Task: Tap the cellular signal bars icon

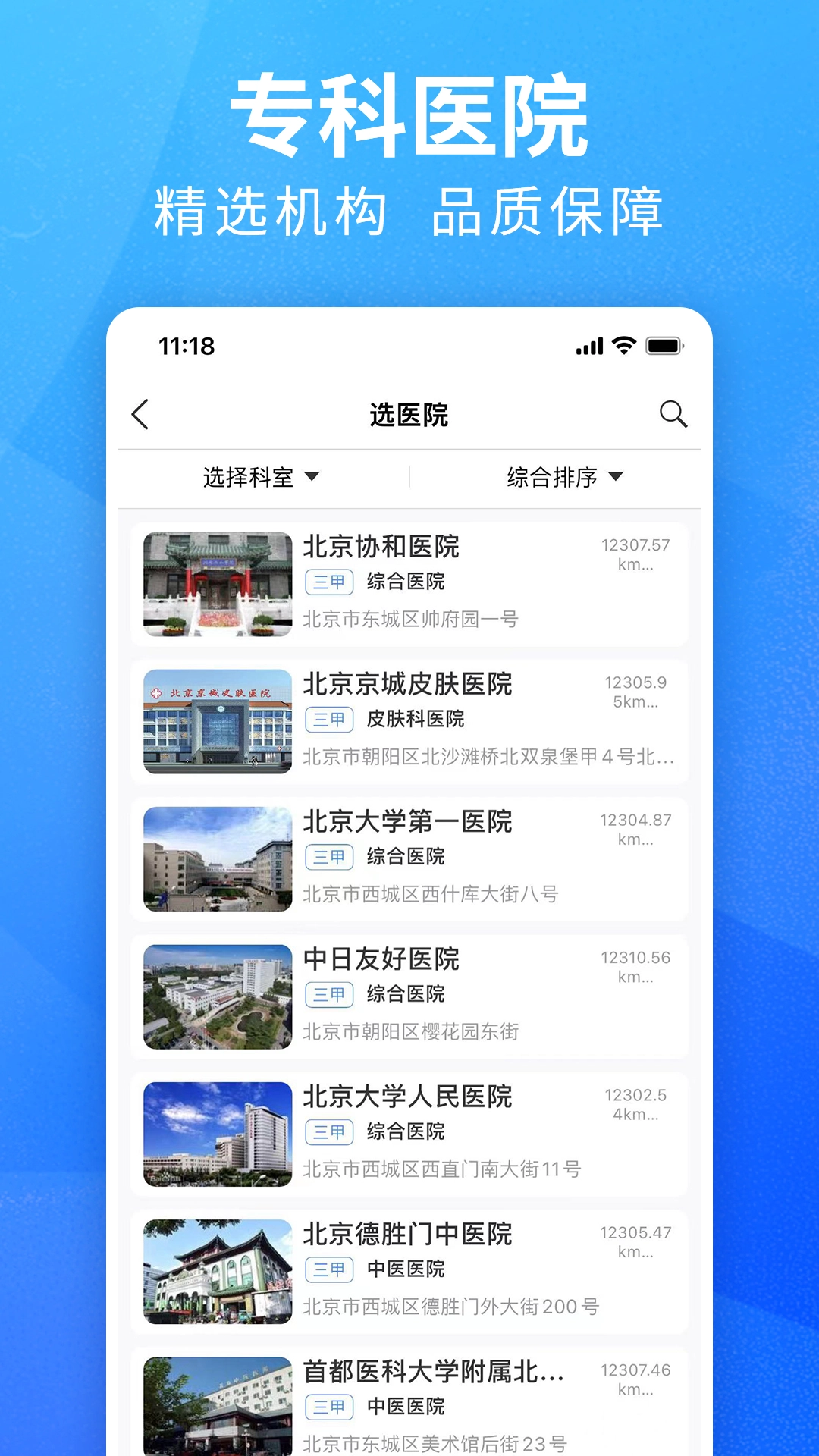Action: point(588,346)
